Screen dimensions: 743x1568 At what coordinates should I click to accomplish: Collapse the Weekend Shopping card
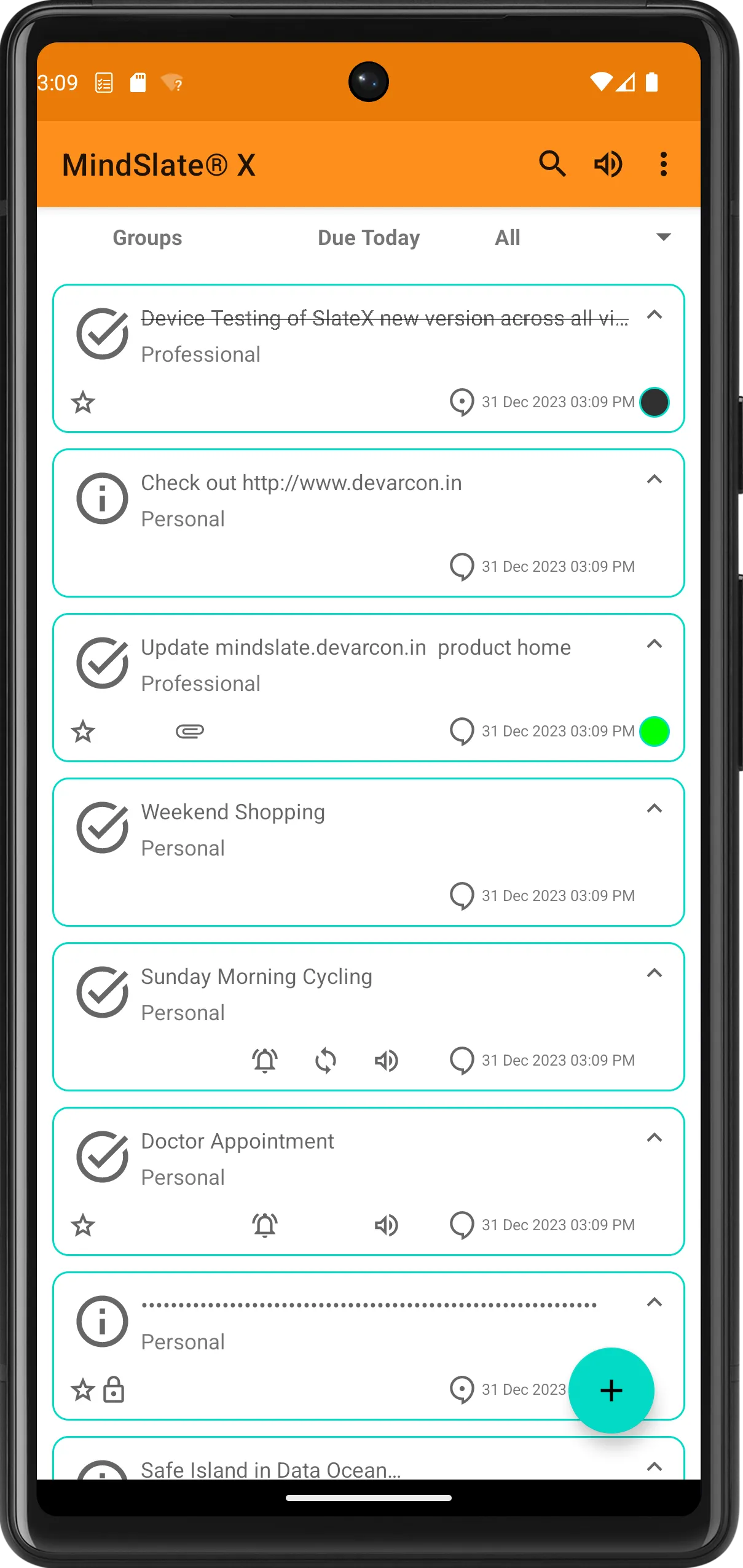[x=655, y=808]
